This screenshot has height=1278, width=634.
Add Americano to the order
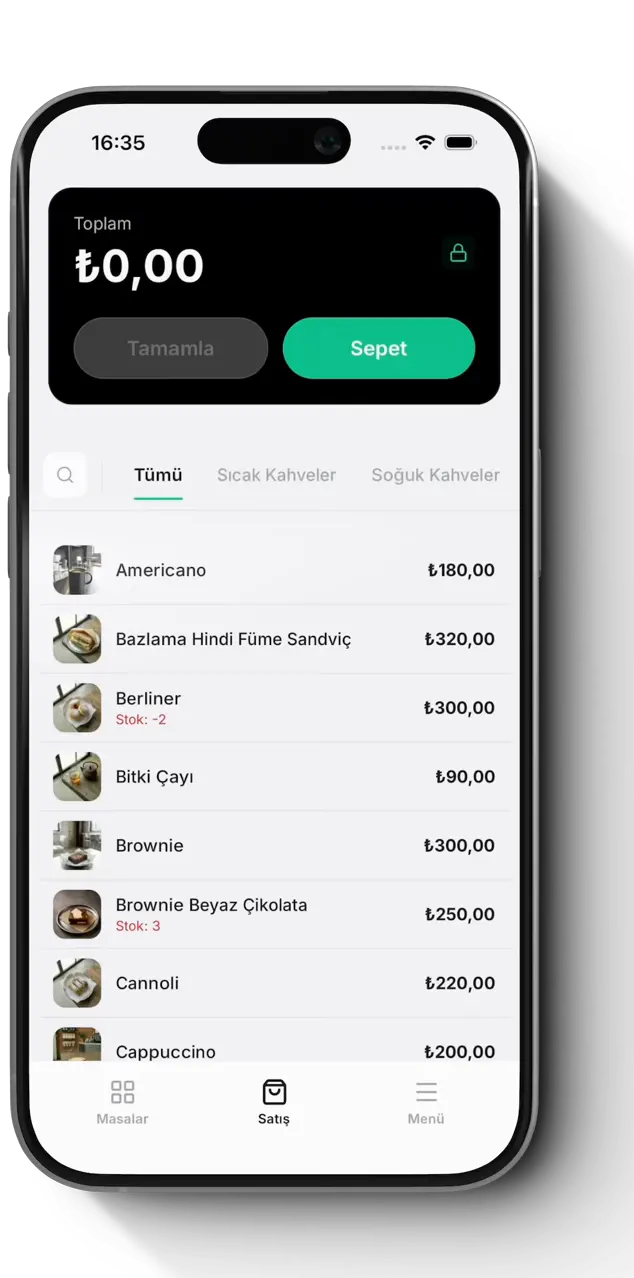pos(275,570)
